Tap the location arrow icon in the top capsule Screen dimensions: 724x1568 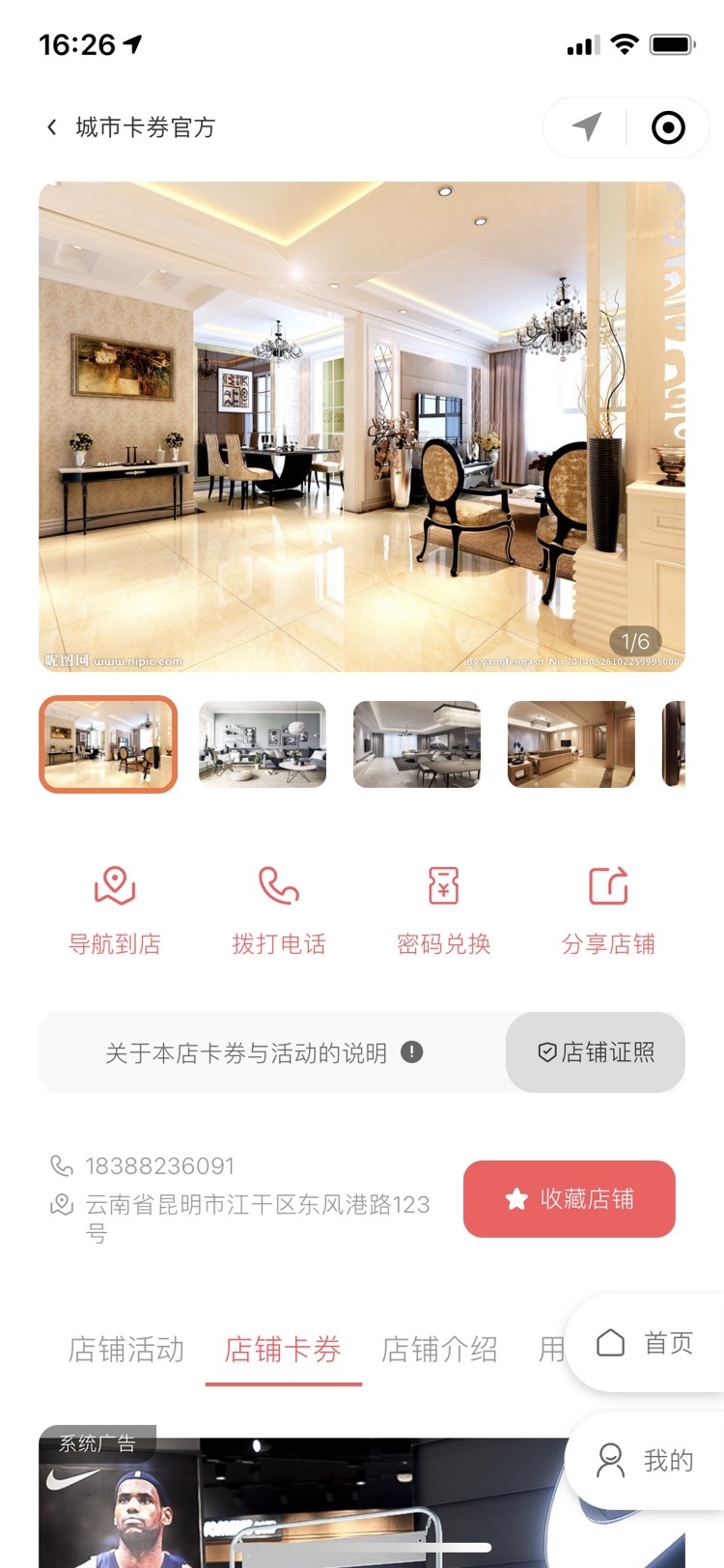[586, 126]
